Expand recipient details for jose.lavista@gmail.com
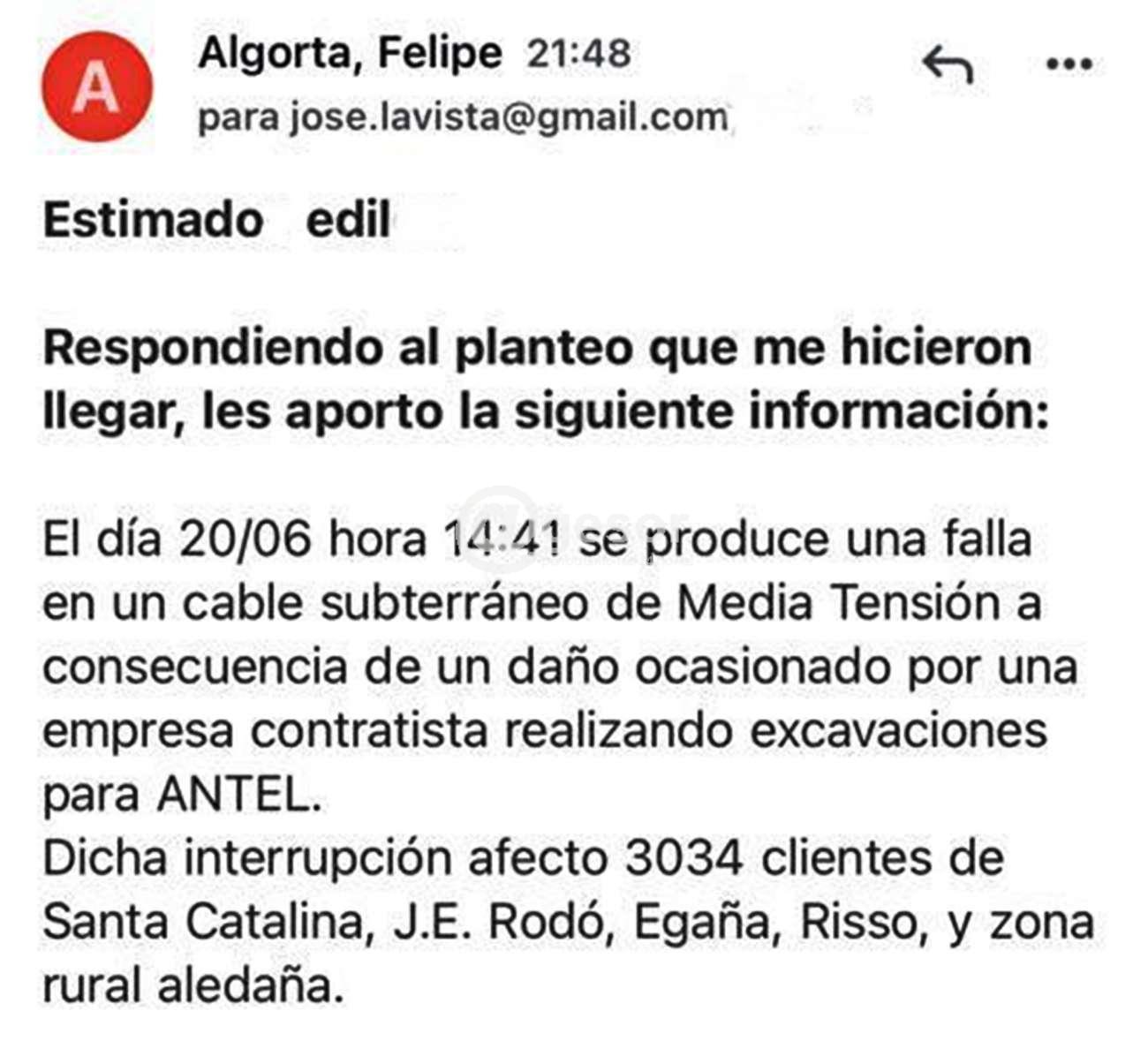 tap(463, 117)
